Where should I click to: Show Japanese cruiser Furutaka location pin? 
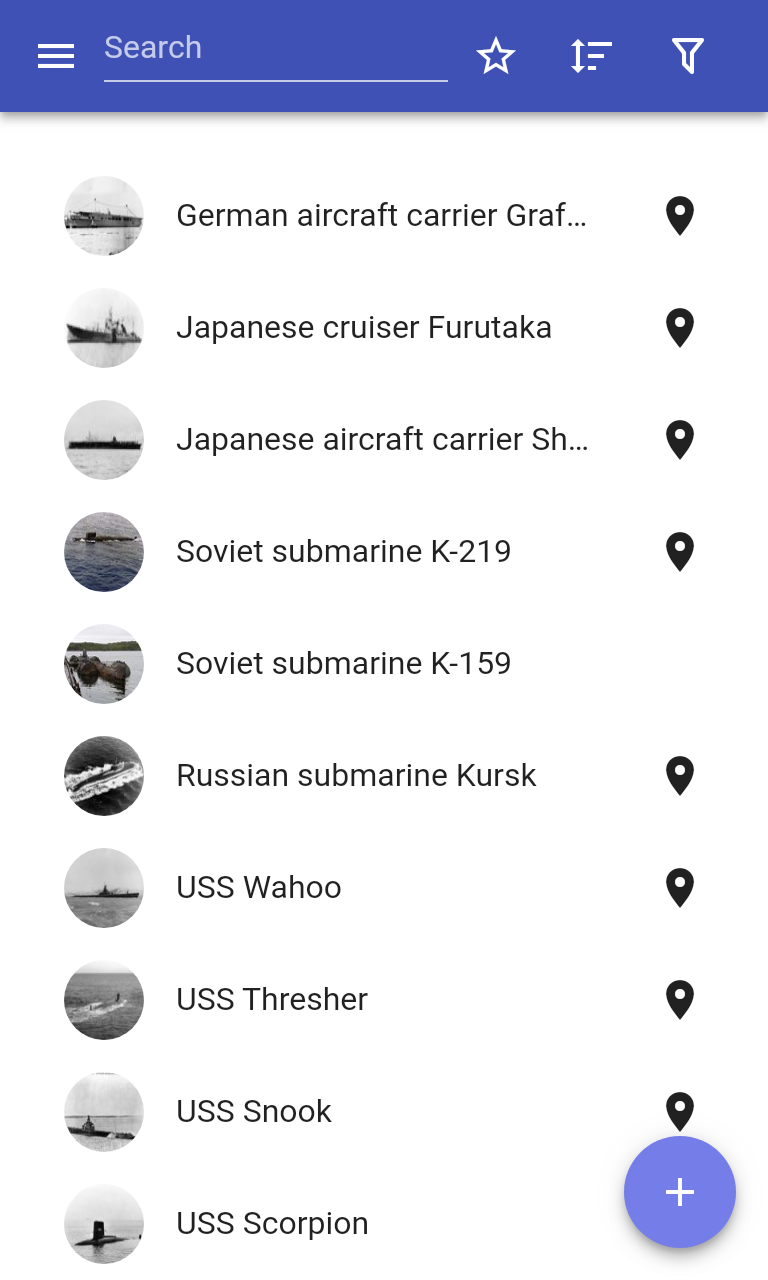[x=680, y=328]
